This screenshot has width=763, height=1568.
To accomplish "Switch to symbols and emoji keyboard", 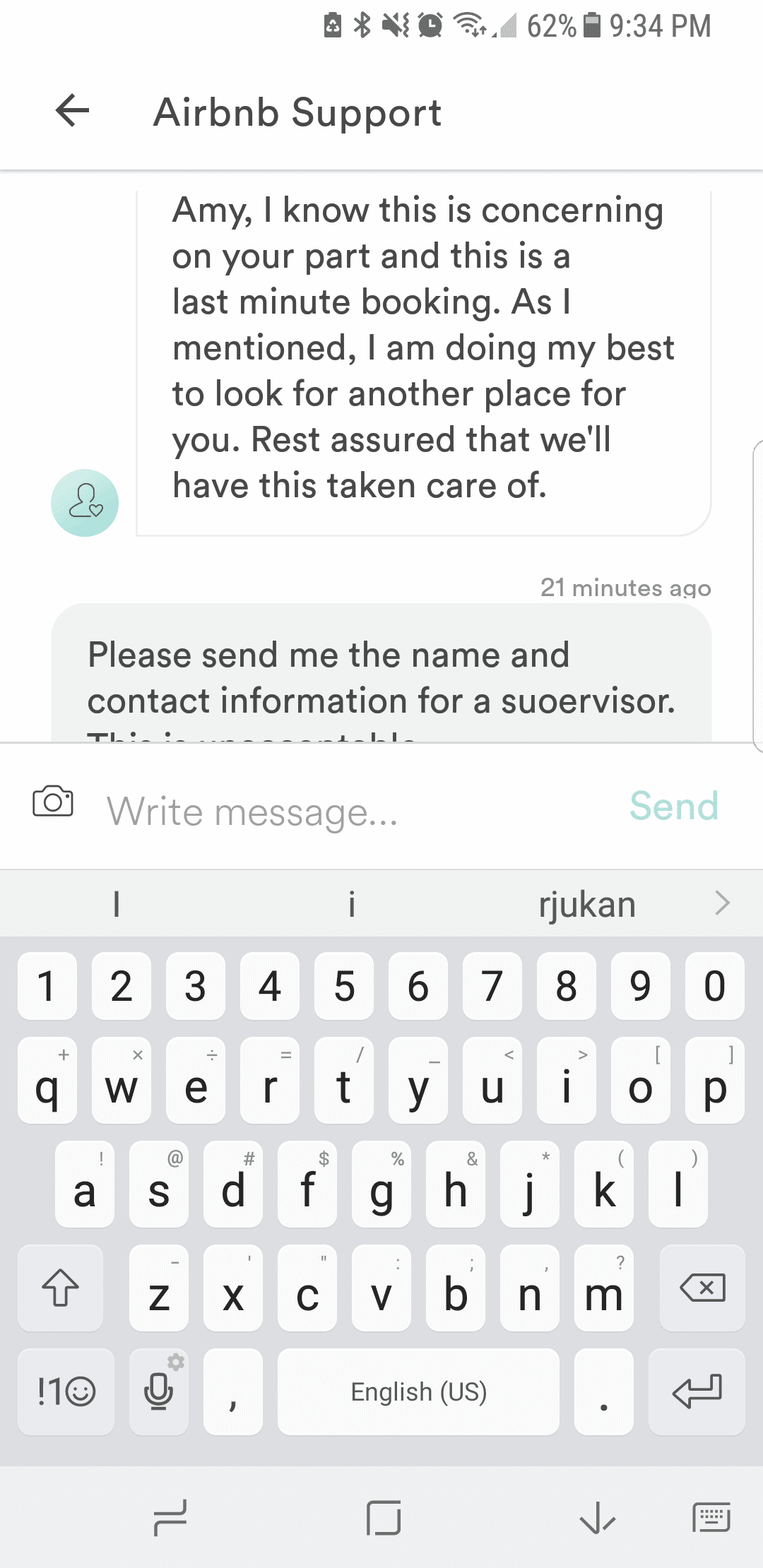I will click(x=66, y=1391).
